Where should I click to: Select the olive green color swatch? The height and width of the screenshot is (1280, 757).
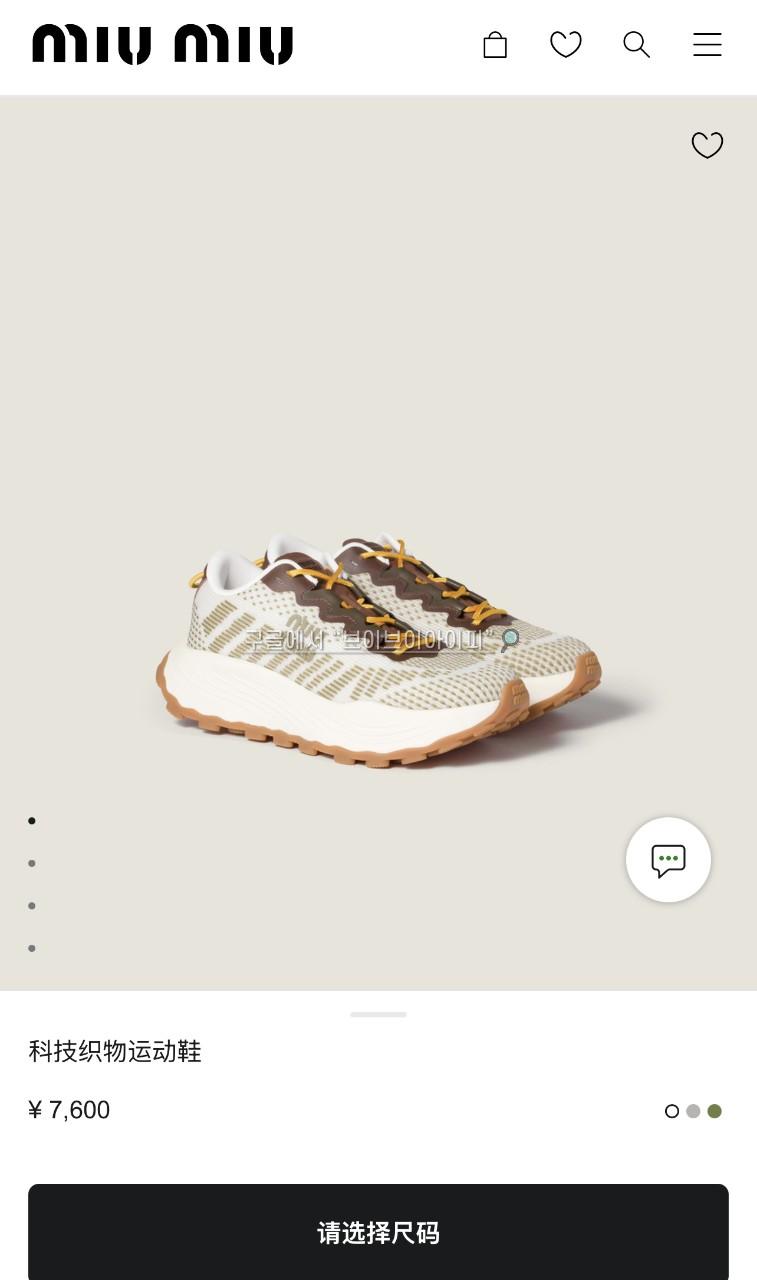tap(714, 1111)
